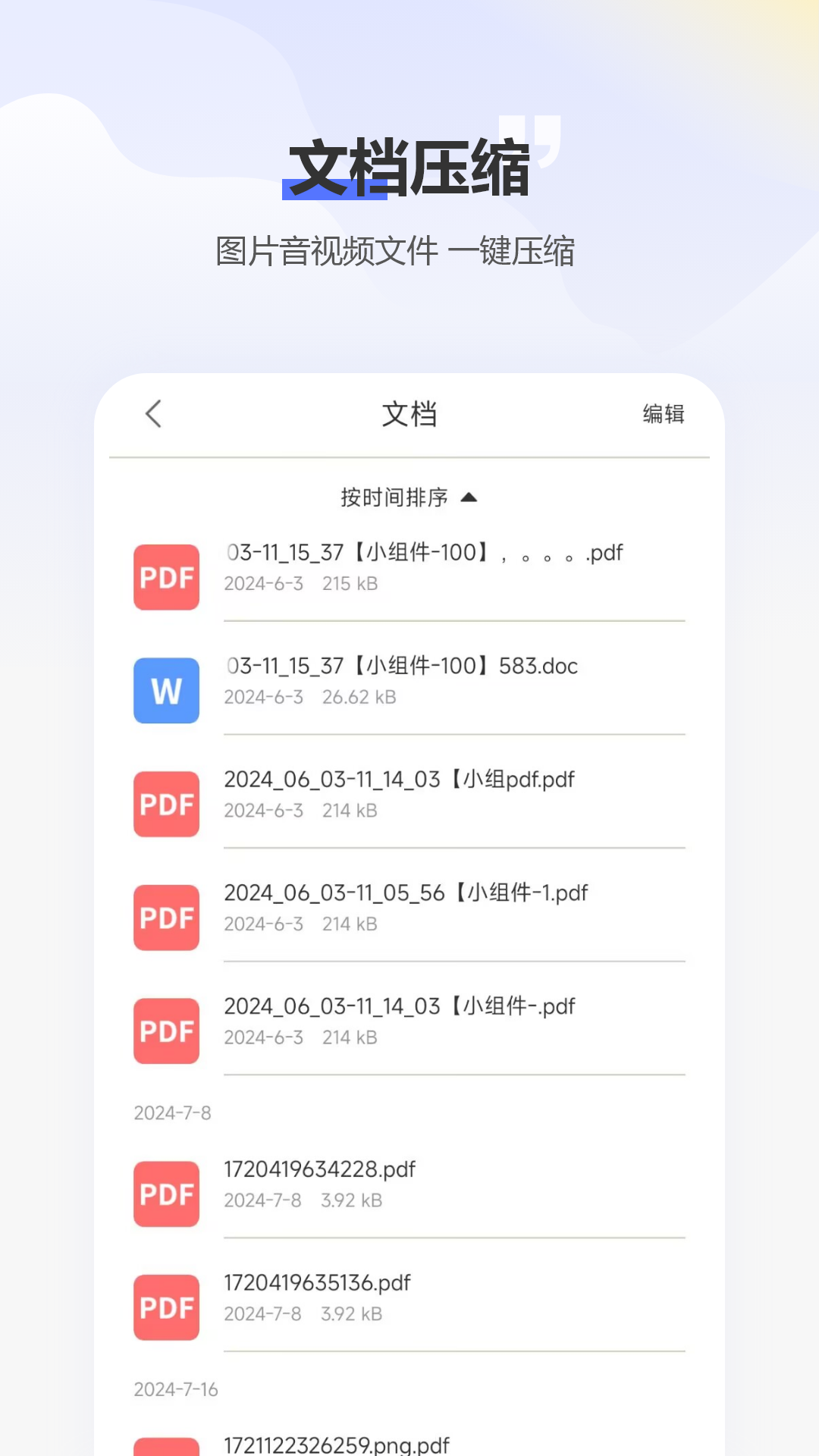Image resolution: width=819 pixels, height=1456 pixels.
Task: Open the PDF icon for 1721122326259.png.pdf
Action: click(166, 1441)
